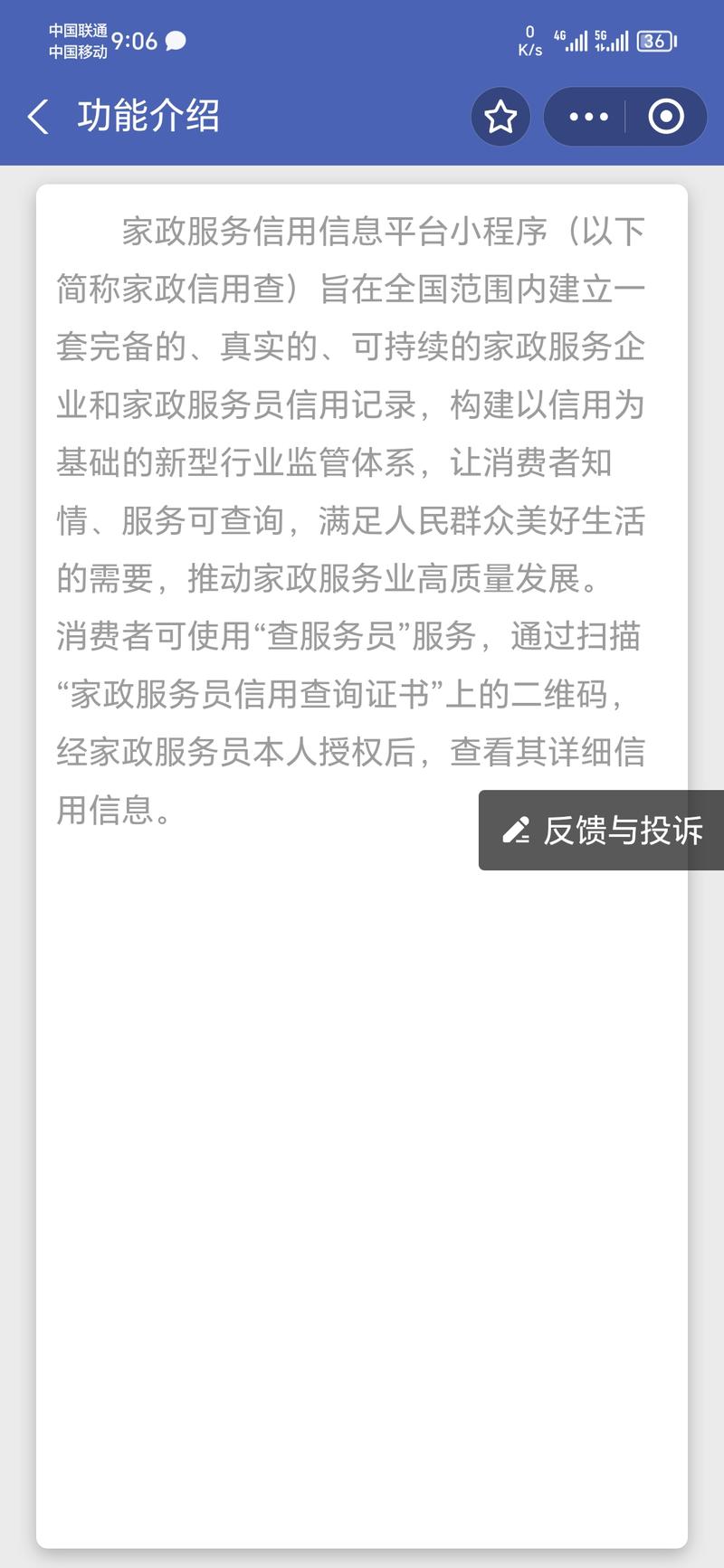Close the mini program via circle icon
Image resolution: width=724 pixels, height=1568 pixels.
click(x=666, y=117)
